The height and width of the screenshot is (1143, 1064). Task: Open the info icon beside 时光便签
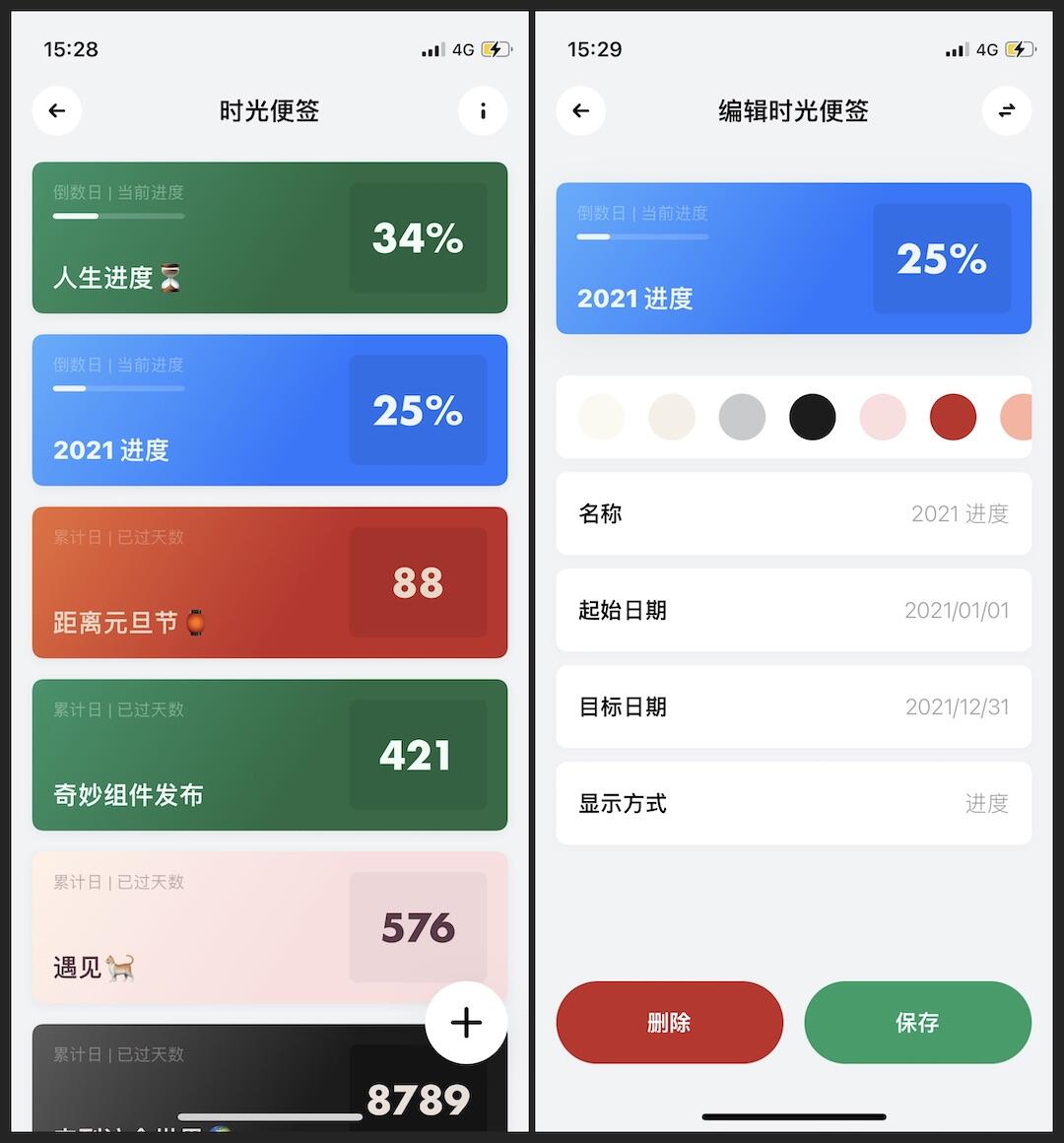point(483,110)
